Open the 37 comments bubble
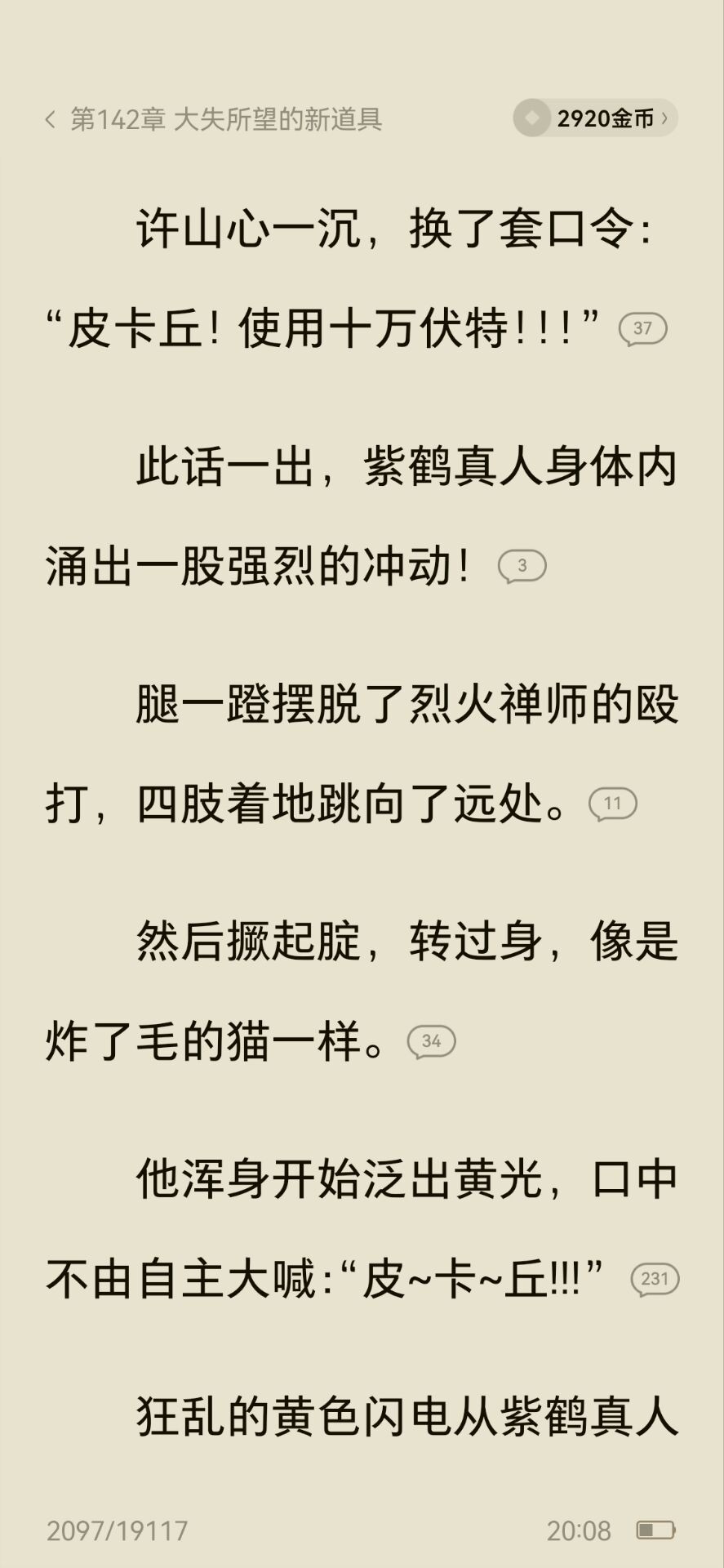The width and height of the screenshot is (724, 1568). tap(643, 329)
